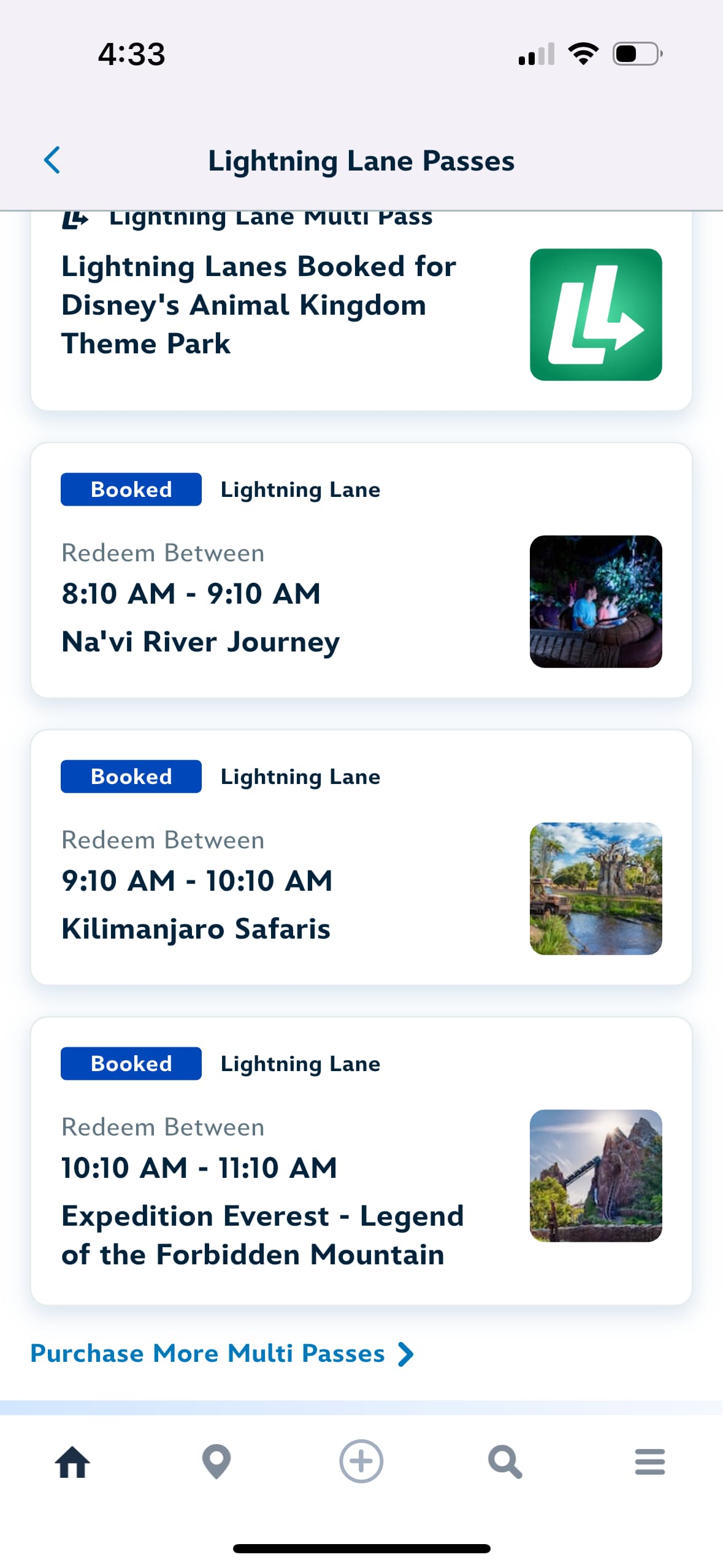Open the Expedition Everest booking card
The image size is (723, 1568).
361,1161
